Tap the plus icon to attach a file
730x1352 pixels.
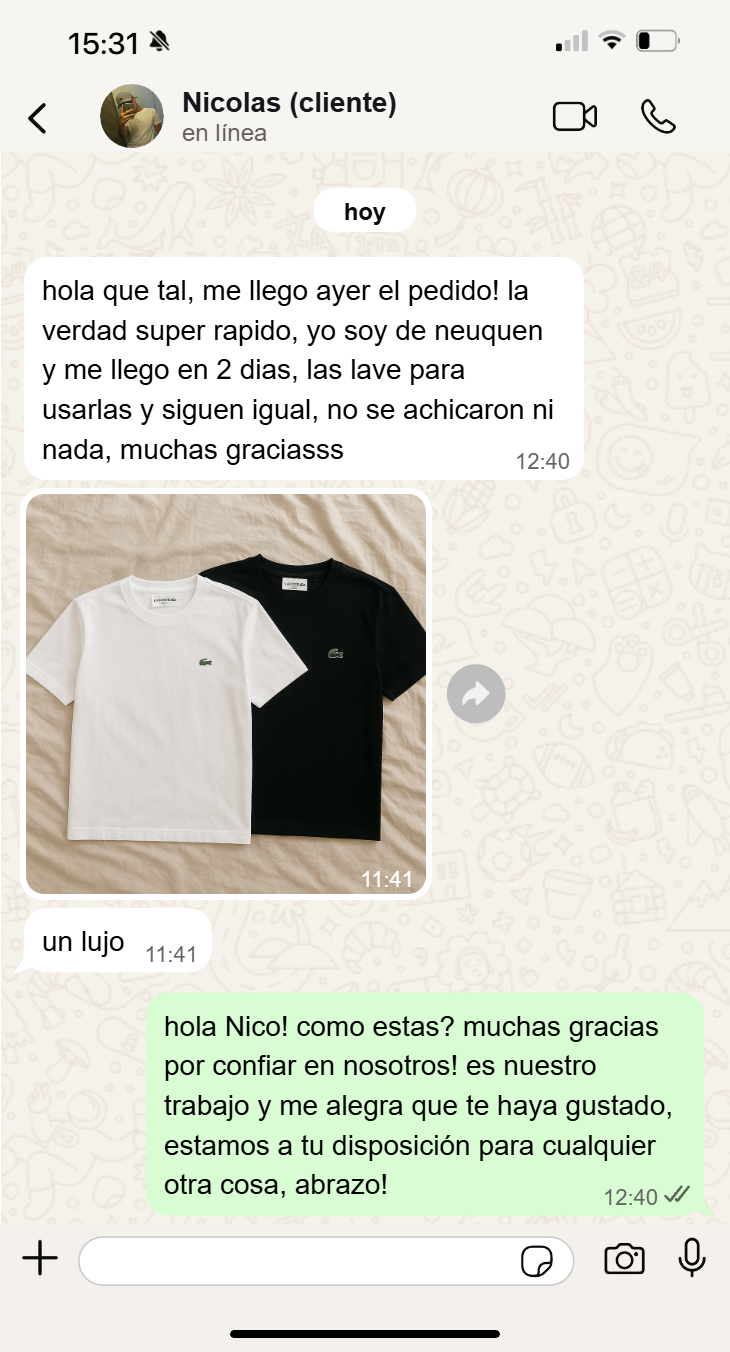pos(40,1259)
